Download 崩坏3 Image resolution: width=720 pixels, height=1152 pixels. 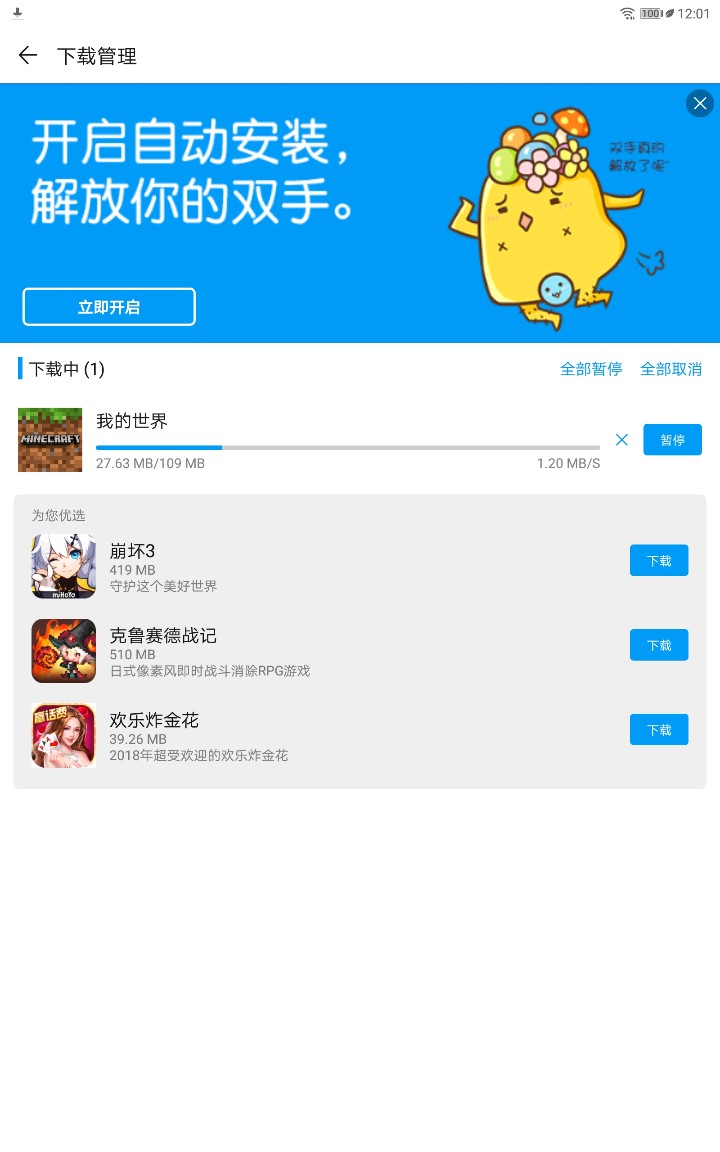658,561
